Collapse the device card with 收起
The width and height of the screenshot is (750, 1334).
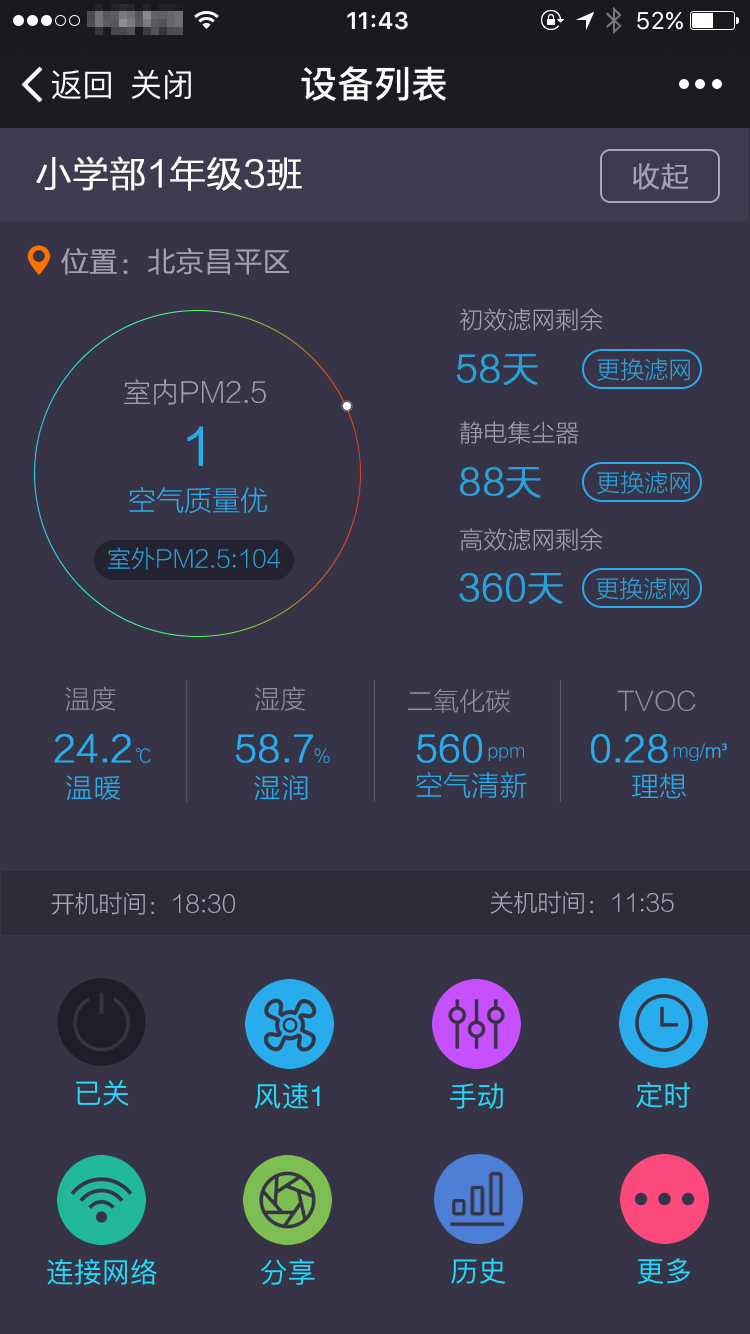point(659,176)
